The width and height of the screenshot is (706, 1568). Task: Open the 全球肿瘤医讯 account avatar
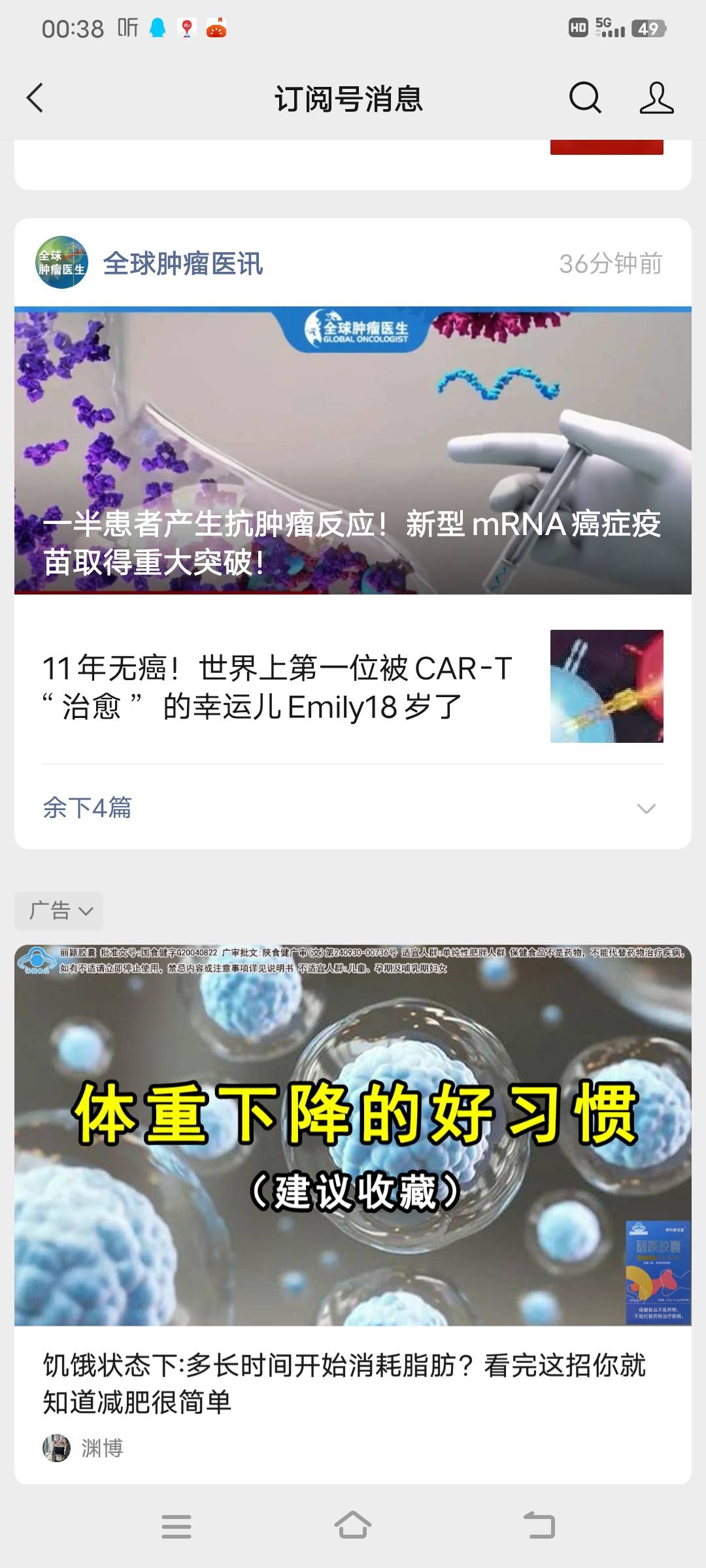(62, 263)
